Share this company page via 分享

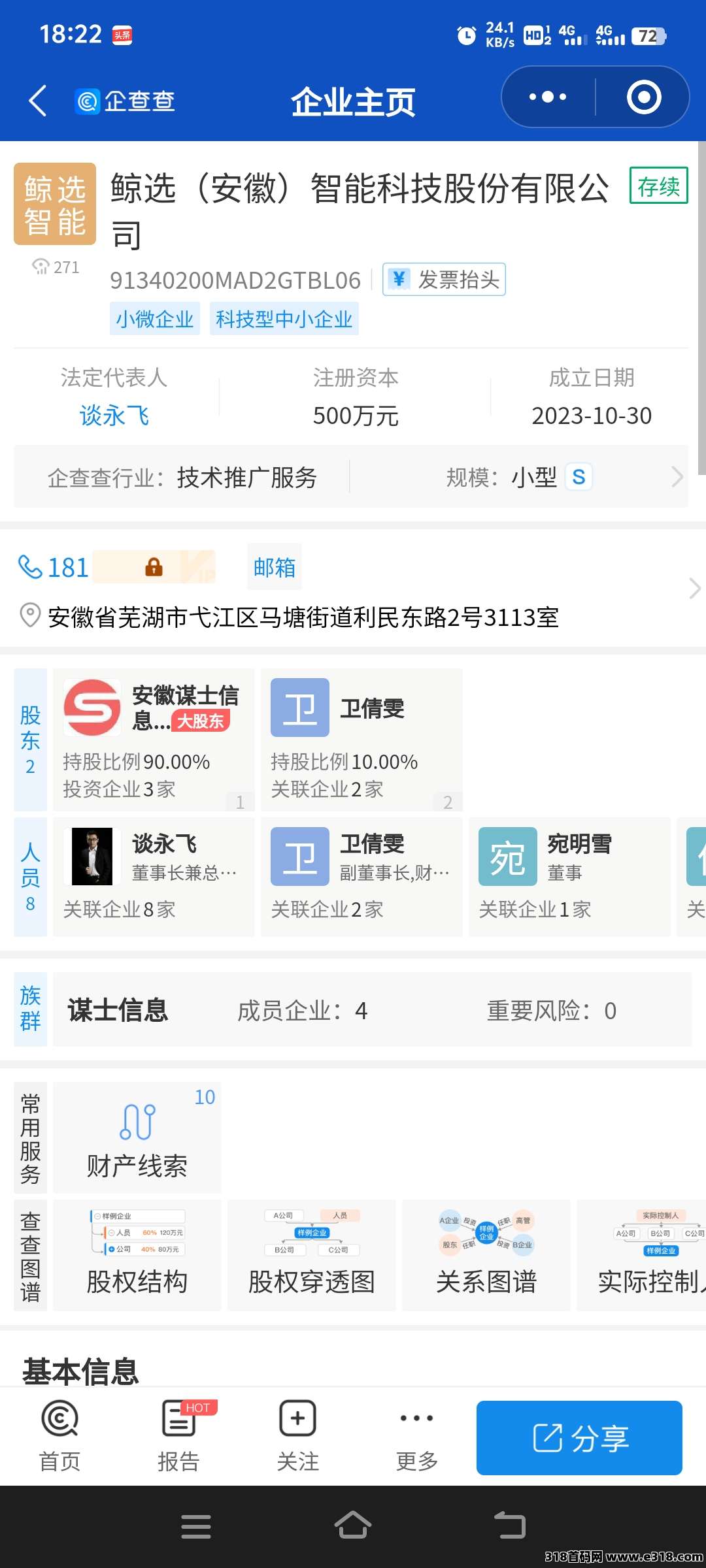[x=579, y=1437]
